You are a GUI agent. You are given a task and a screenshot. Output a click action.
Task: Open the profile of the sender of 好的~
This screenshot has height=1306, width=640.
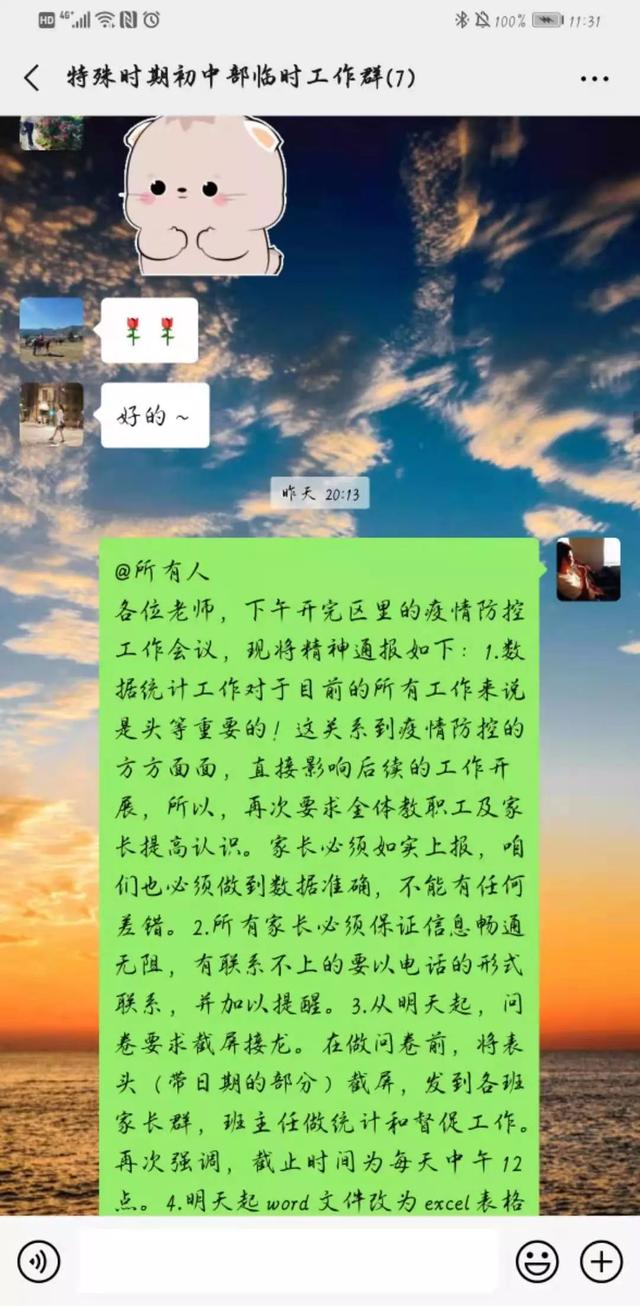[x=52, y=414]
